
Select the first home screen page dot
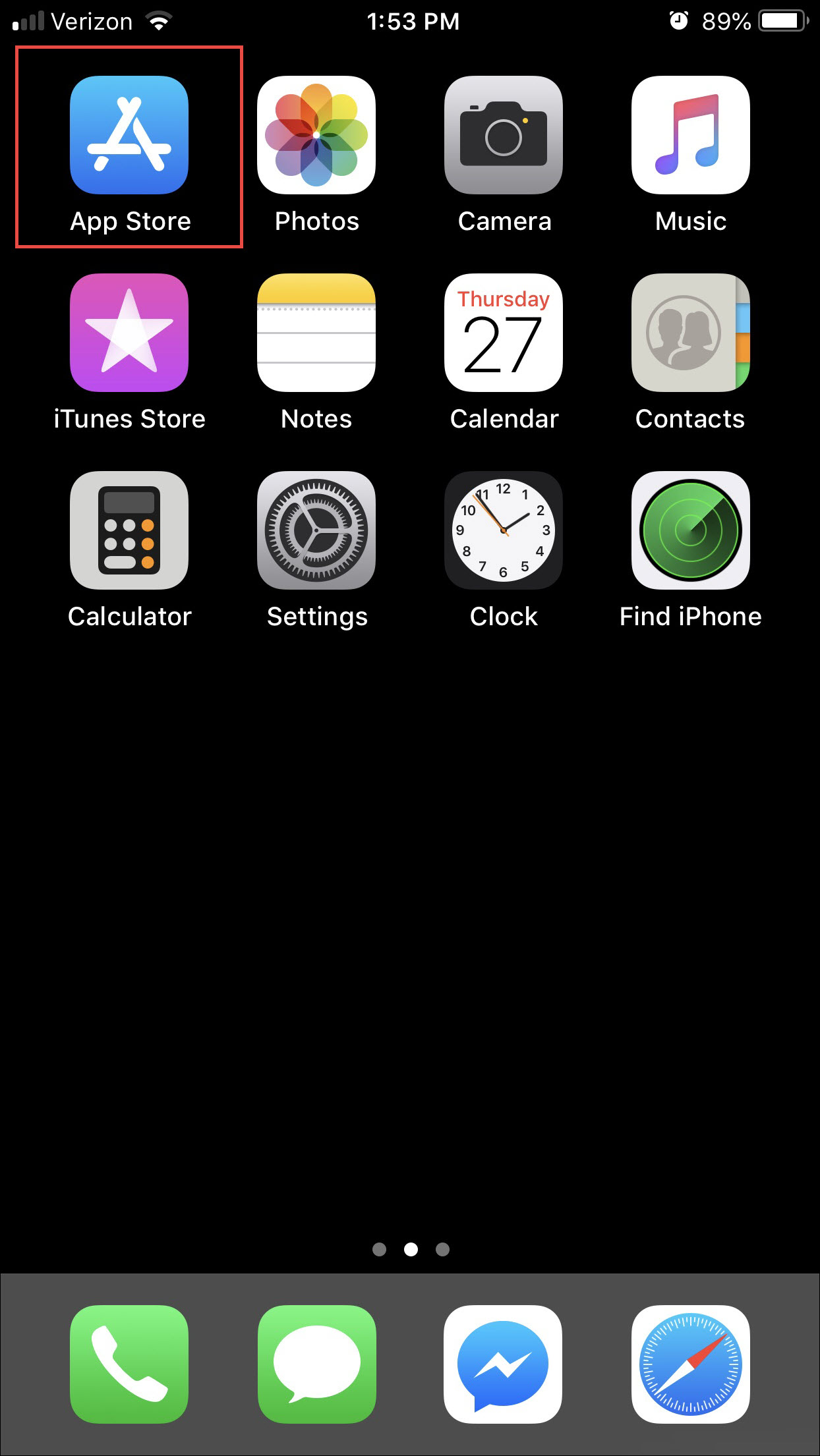click(x=380, y=1249)
